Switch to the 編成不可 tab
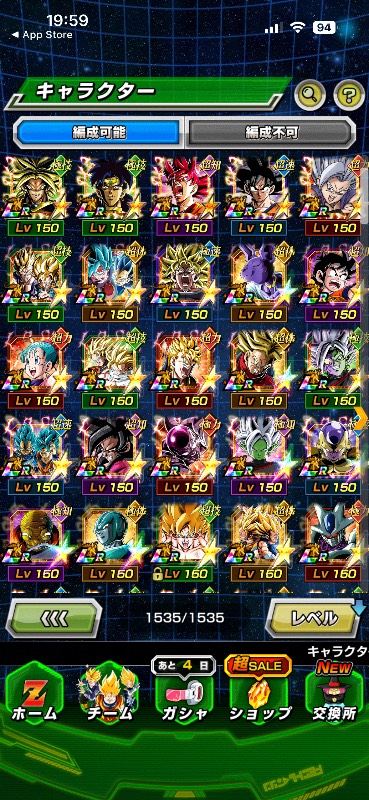The height and width of the screenshot is (800, 369). pos(270,133)
